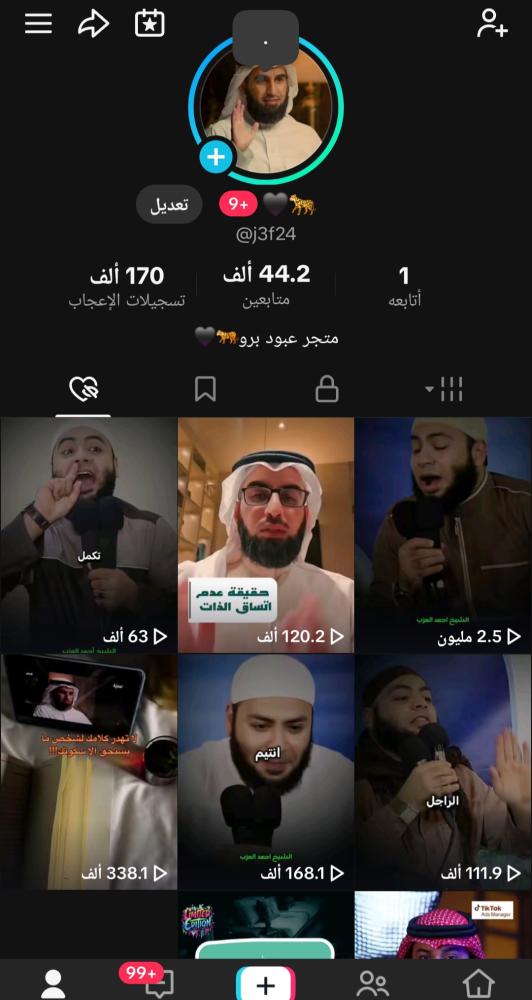Viewport: 532px width, 1000px height.
Task: Open the video with 338.1 ألف views
Action: 89,772
